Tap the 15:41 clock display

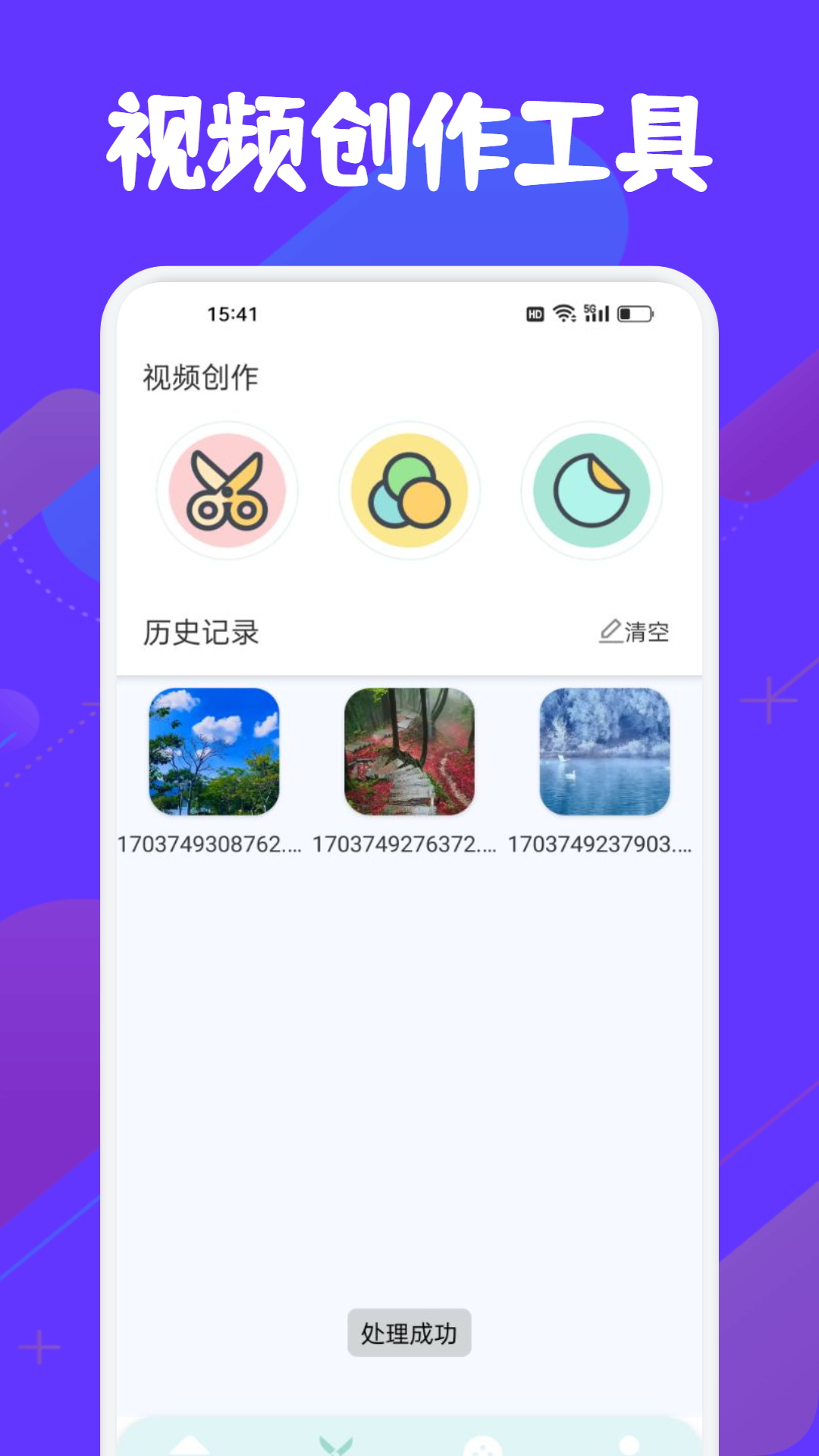click(x=231, y=313)
